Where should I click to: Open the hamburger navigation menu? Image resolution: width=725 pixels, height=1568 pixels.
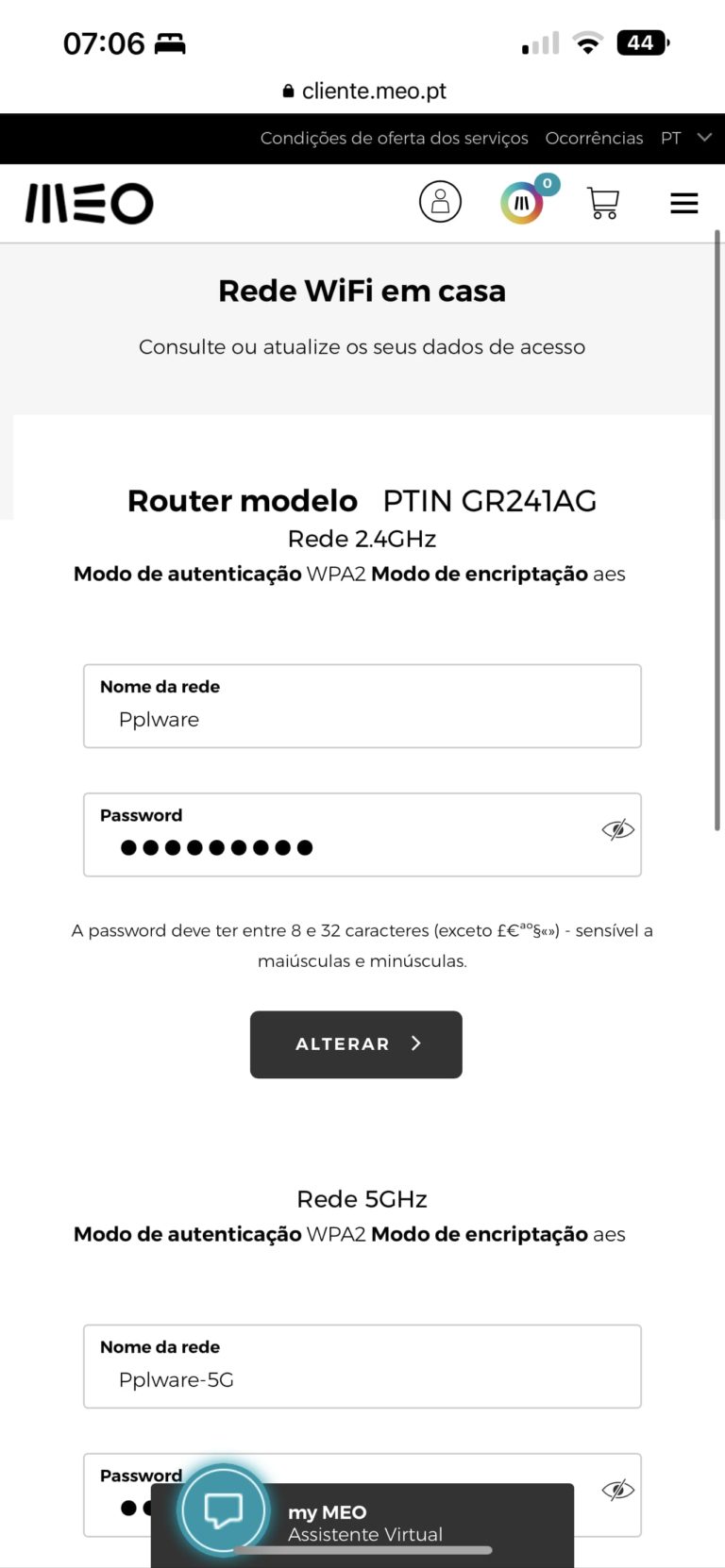click(x=683, y=202)
